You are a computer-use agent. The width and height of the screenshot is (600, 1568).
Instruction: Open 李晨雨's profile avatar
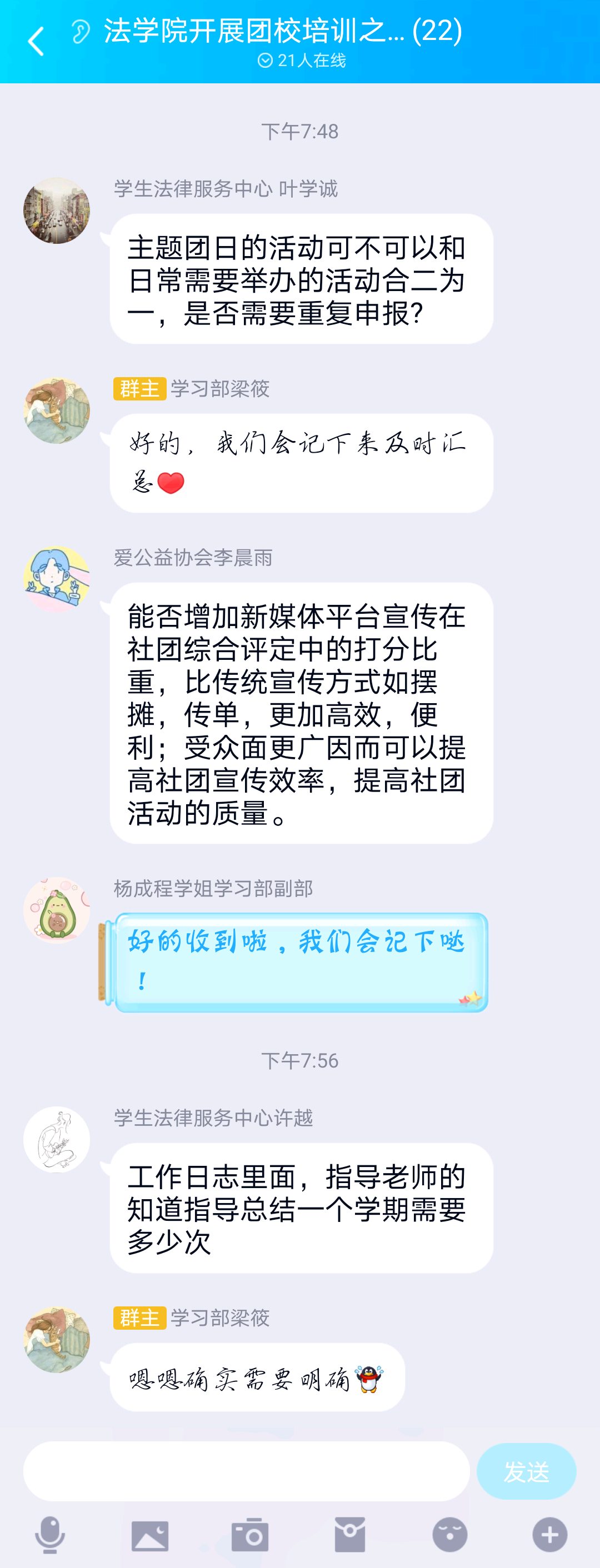click(57, 579)
